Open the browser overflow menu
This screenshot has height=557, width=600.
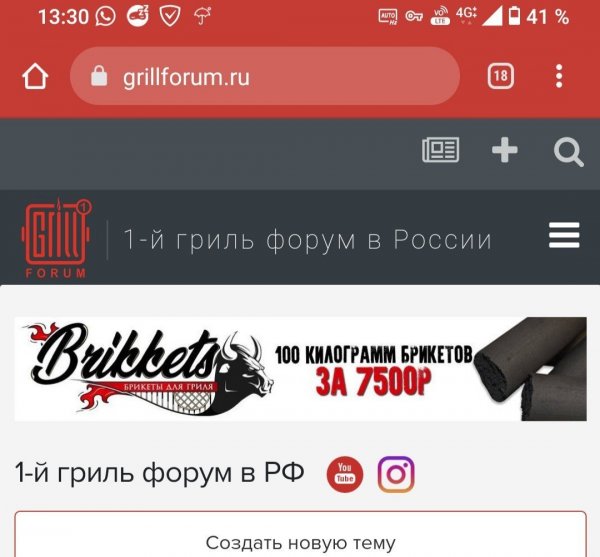click(559, 76)
